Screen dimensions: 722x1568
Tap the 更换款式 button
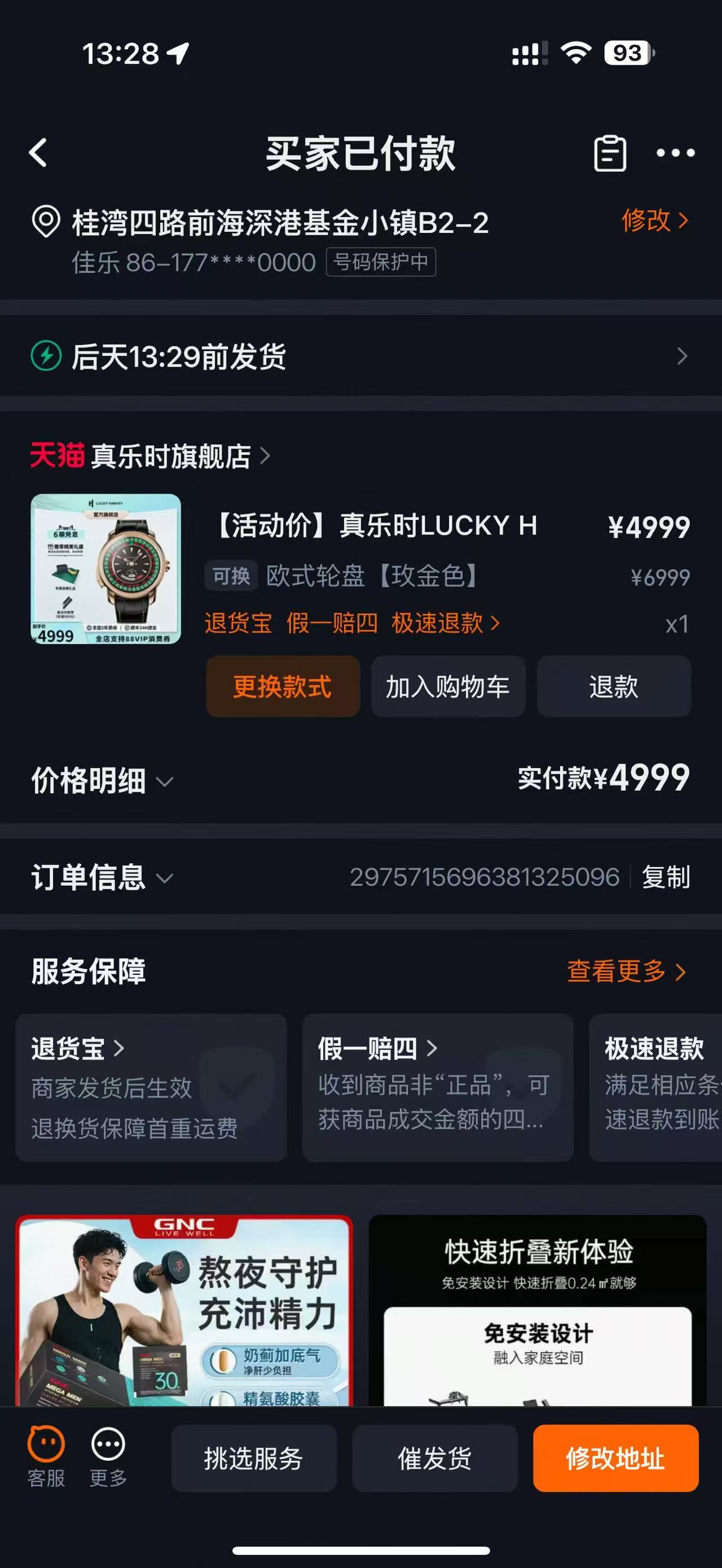tap(283, 687)
